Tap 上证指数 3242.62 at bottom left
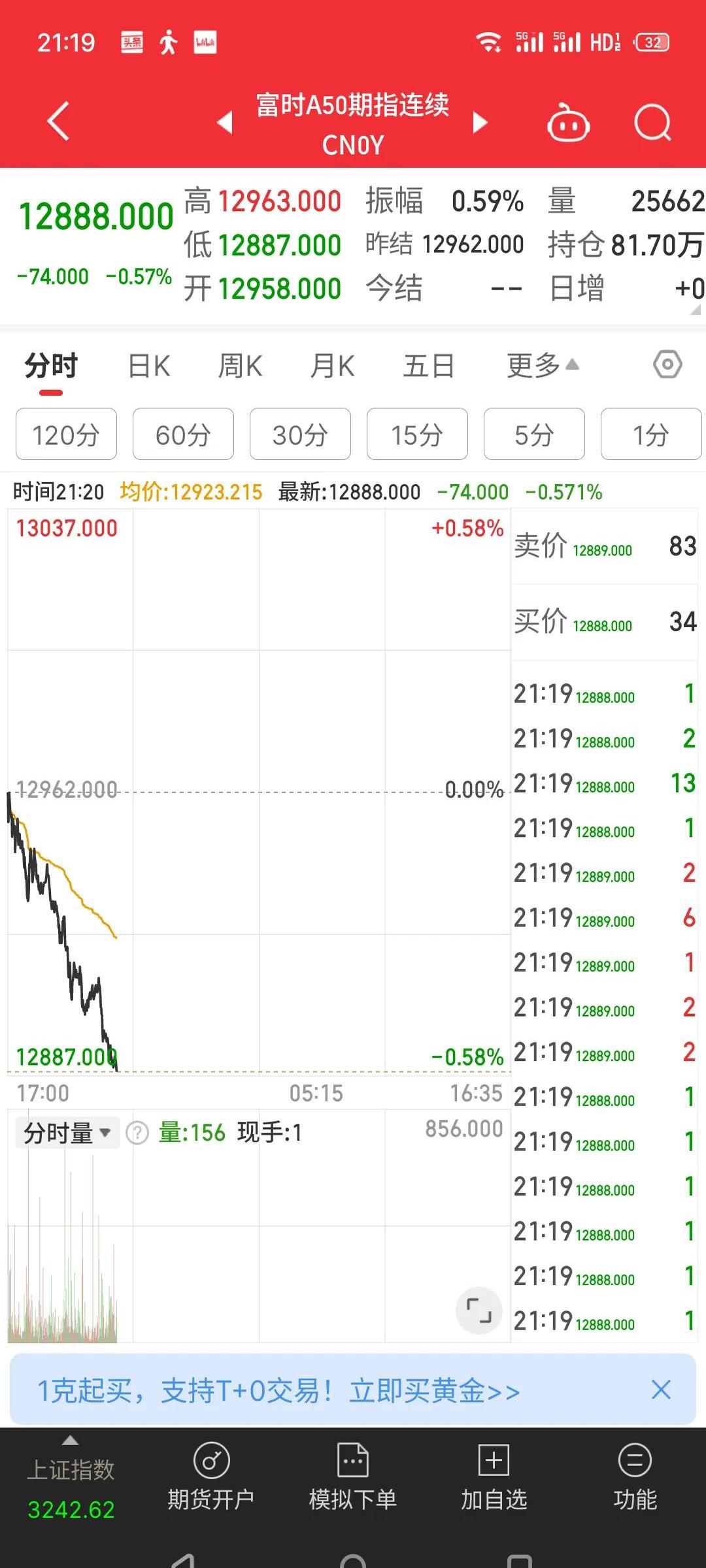The width and height of the screenshot is (706, 1568). [x=71, y=1483]
